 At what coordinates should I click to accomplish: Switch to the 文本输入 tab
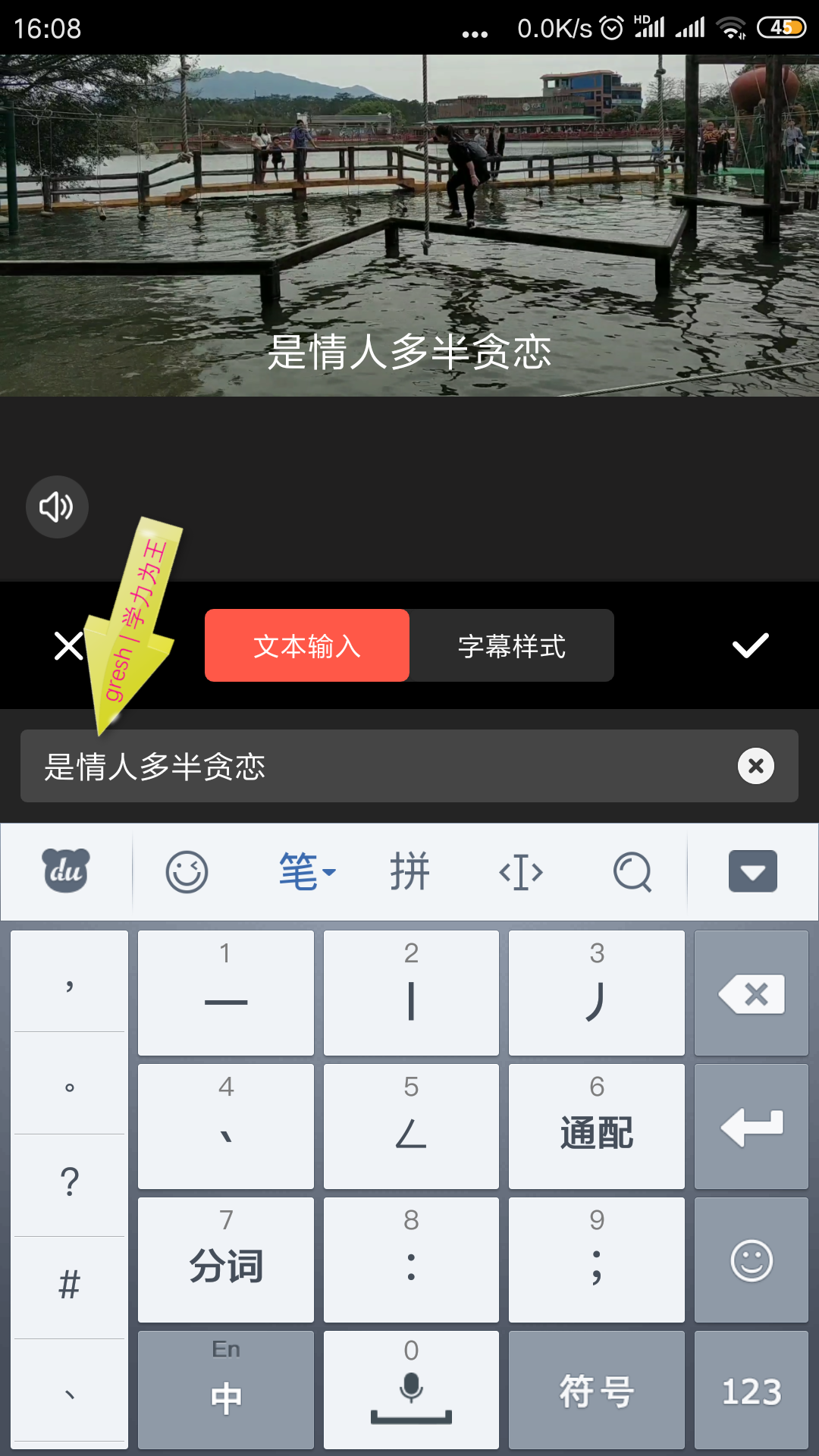click(306, 645)
